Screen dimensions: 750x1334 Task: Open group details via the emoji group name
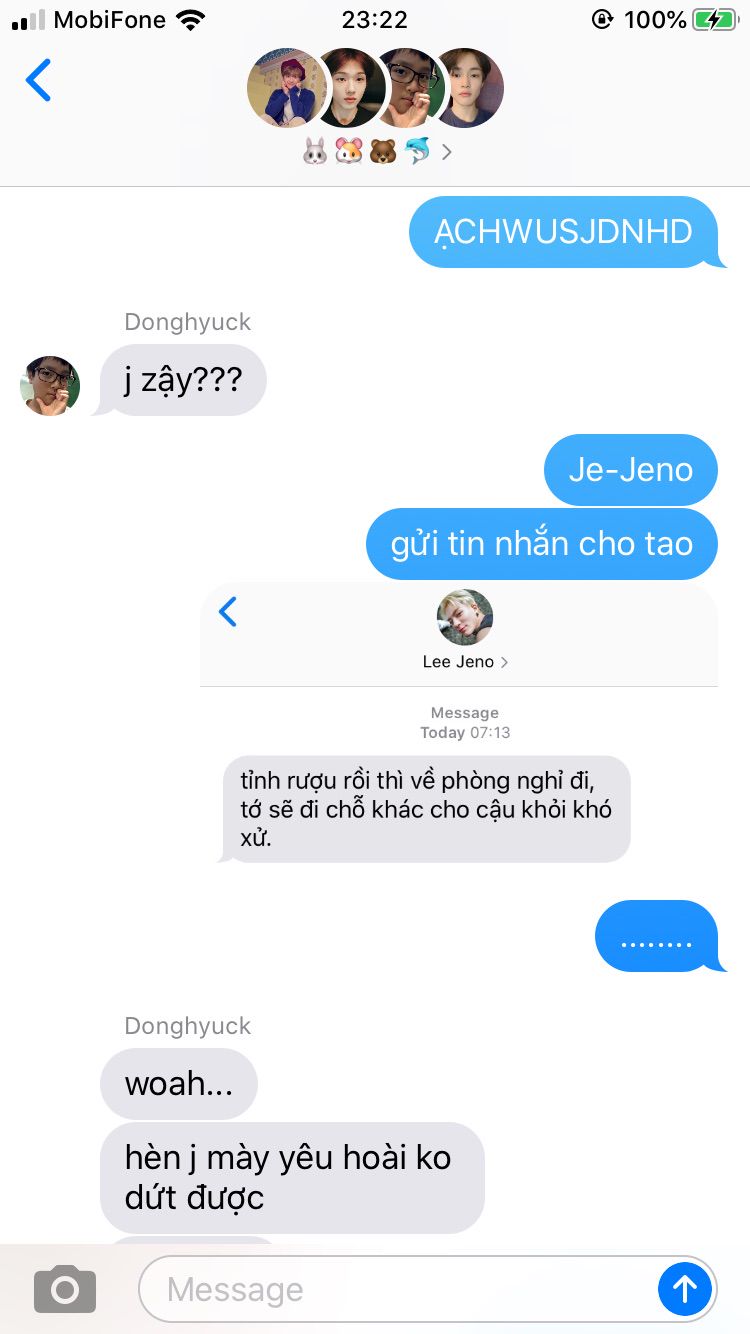point(375,152)
